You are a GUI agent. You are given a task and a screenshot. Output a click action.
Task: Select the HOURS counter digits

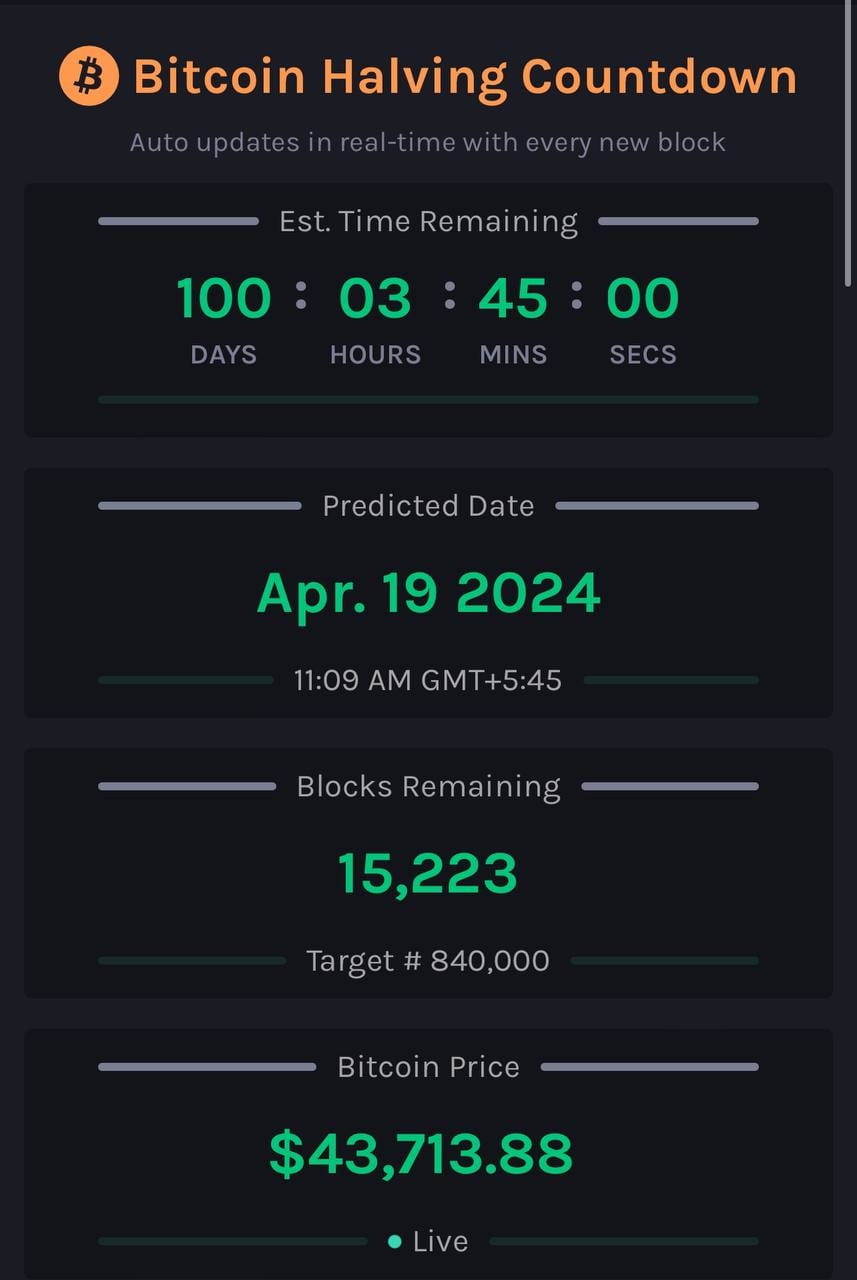click(375, 297)
